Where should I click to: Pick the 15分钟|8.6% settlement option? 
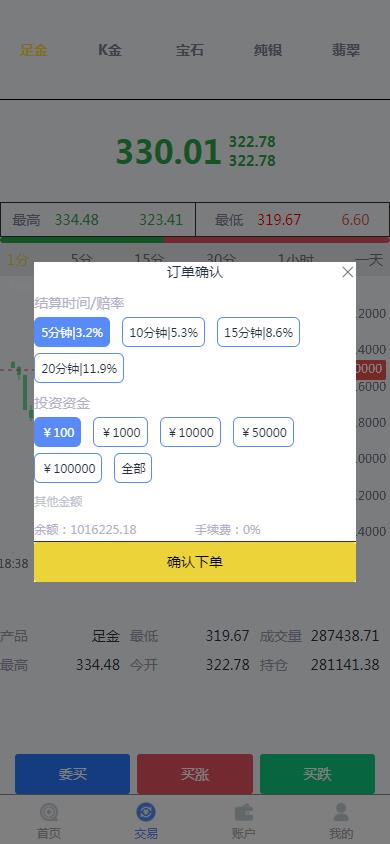coord(258,332)
